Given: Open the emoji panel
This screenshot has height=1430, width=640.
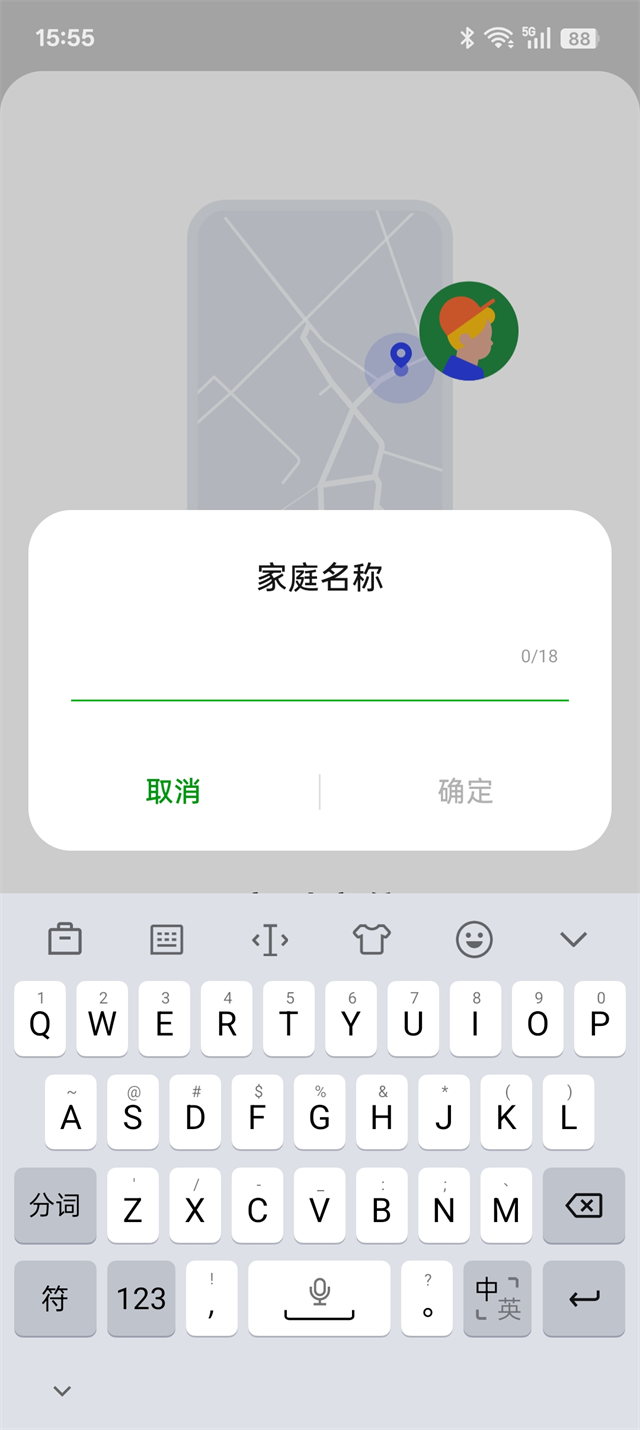Looking at the screenshot, I should (x=474, y=939).
